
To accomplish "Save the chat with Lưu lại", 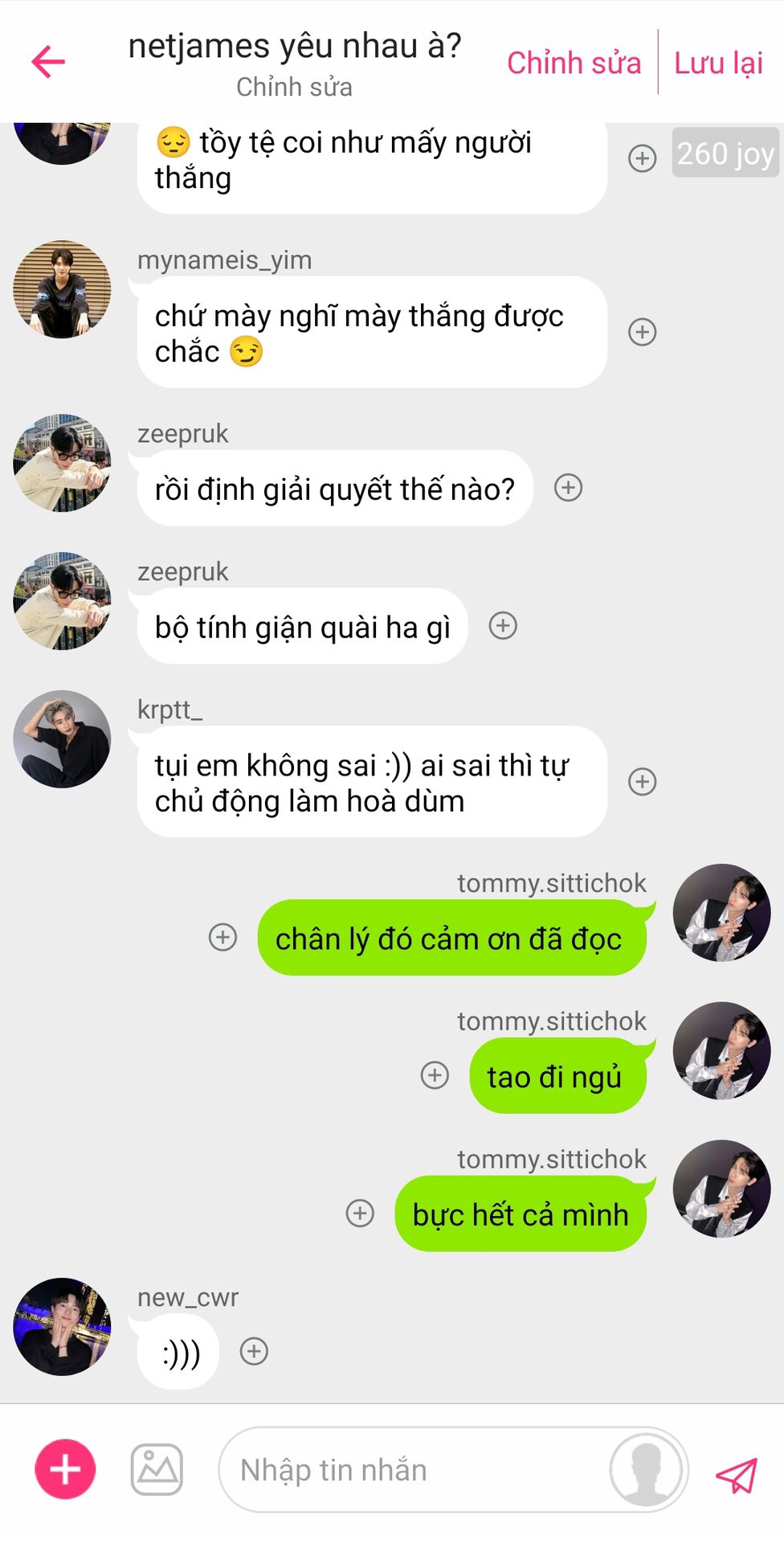I will coord(718,63).
